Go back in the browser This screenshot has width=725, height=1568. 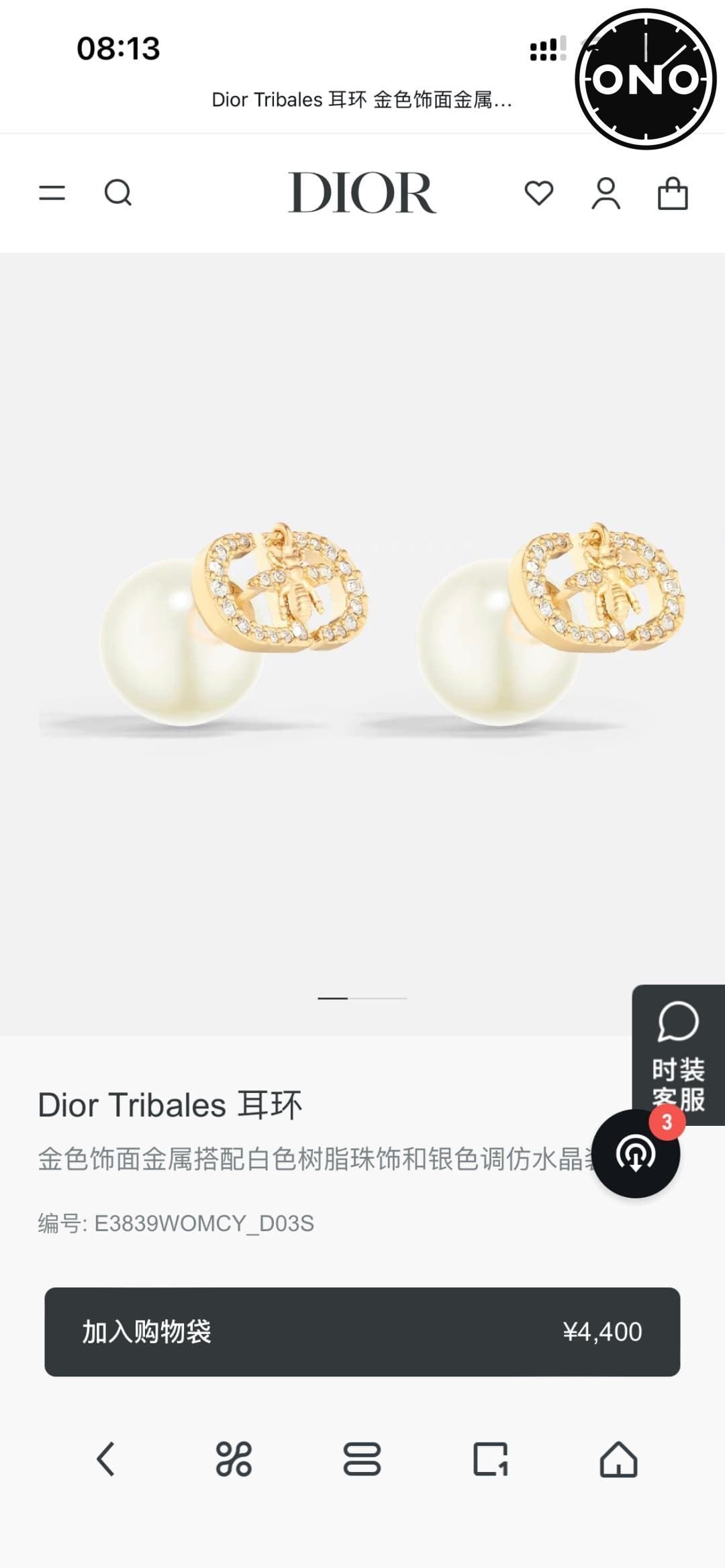pyautogui.click(x=105, y=1459)
